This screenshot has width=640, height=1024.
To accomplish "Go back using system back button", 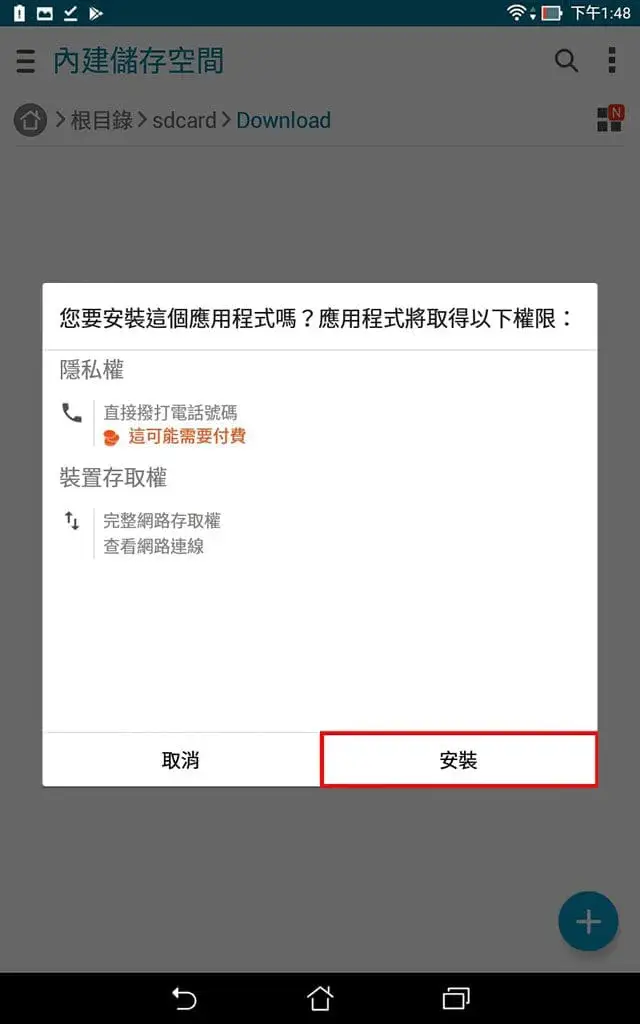I will 184,999.
